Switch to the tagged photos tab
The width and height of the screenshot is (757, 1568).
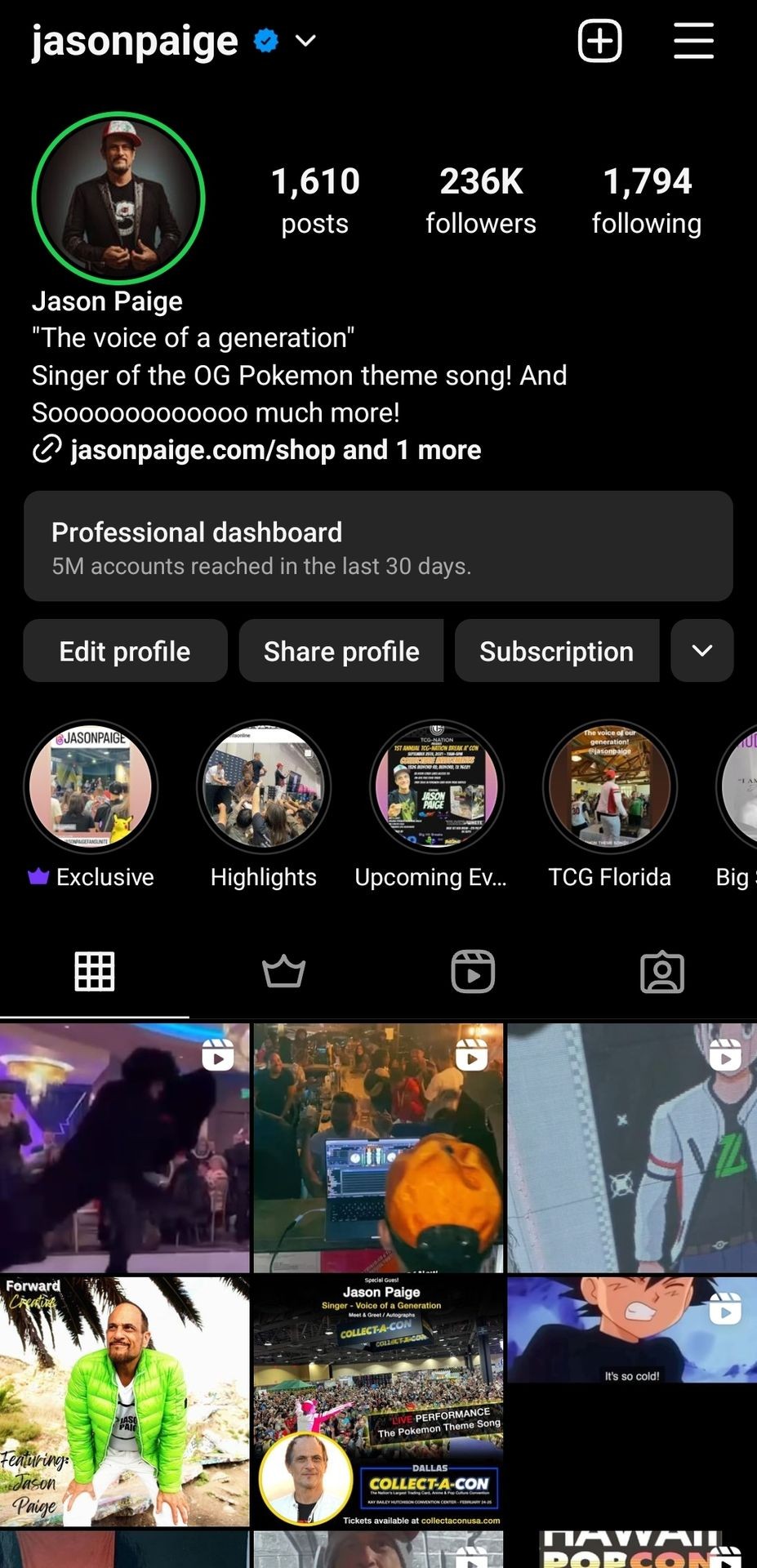[661, 972]
